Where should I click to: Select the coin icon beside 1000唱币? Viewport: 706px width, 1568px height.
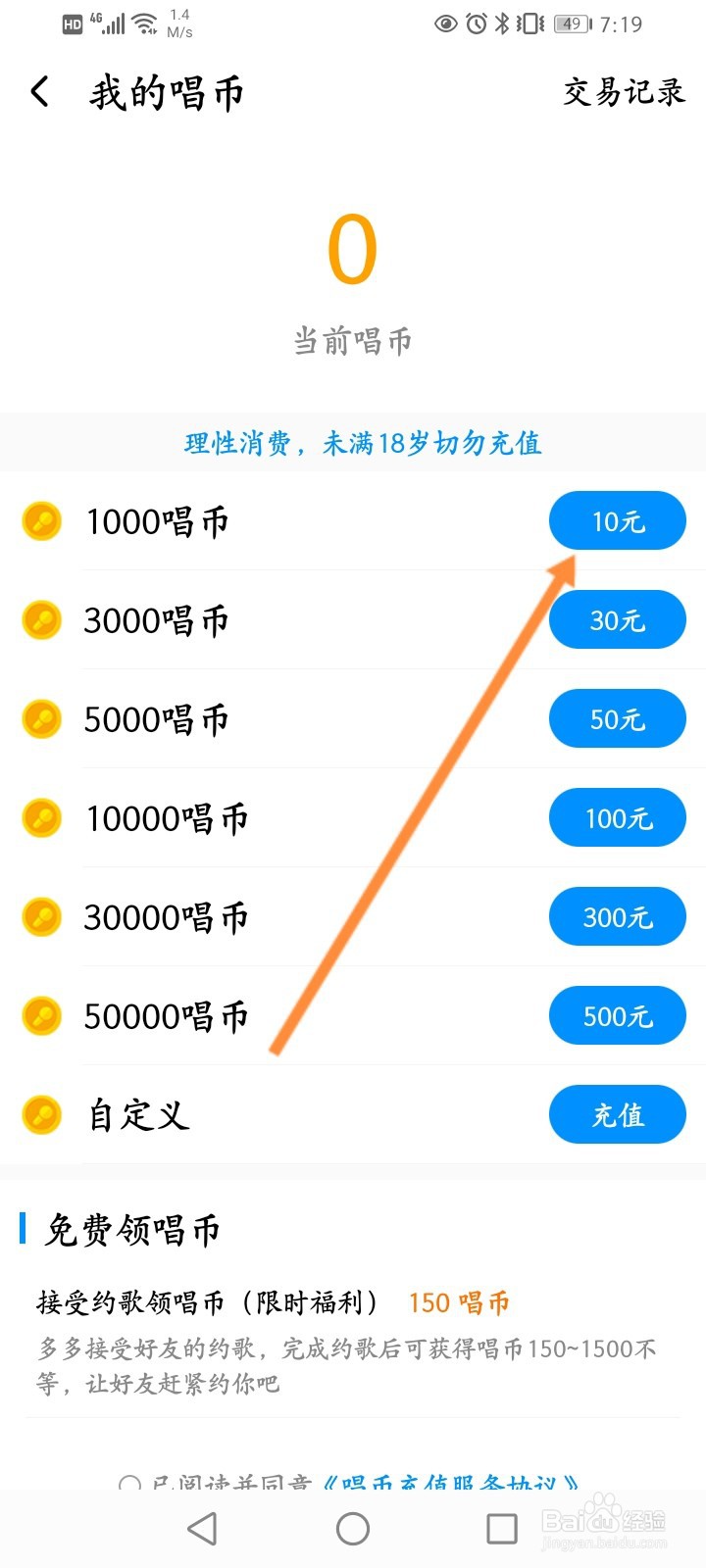point(41,520)
